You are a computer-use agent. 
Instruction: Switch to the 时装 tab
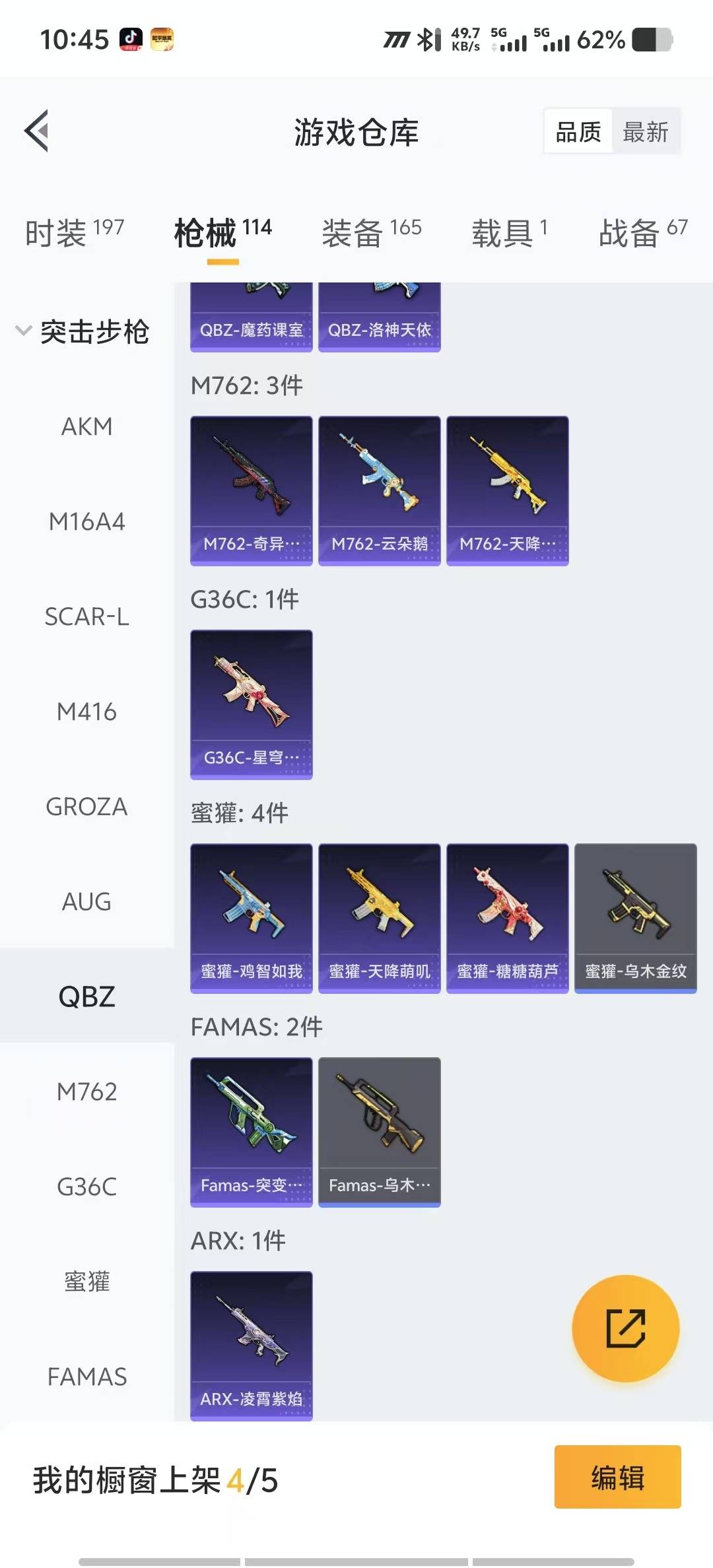[74, 232]
